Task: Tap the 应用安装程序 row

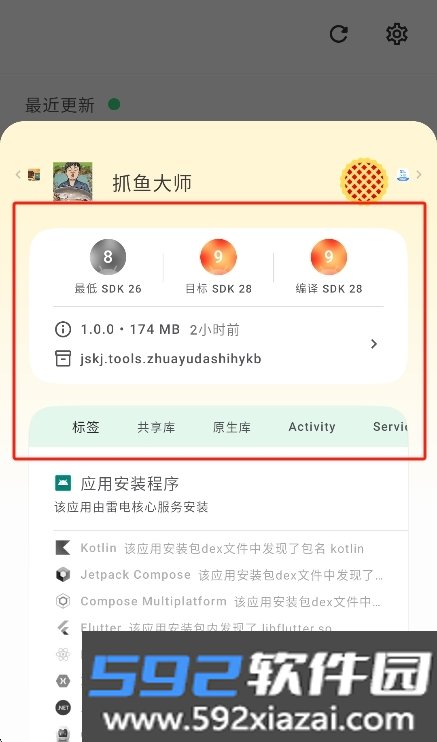Action: pos(218,494)
